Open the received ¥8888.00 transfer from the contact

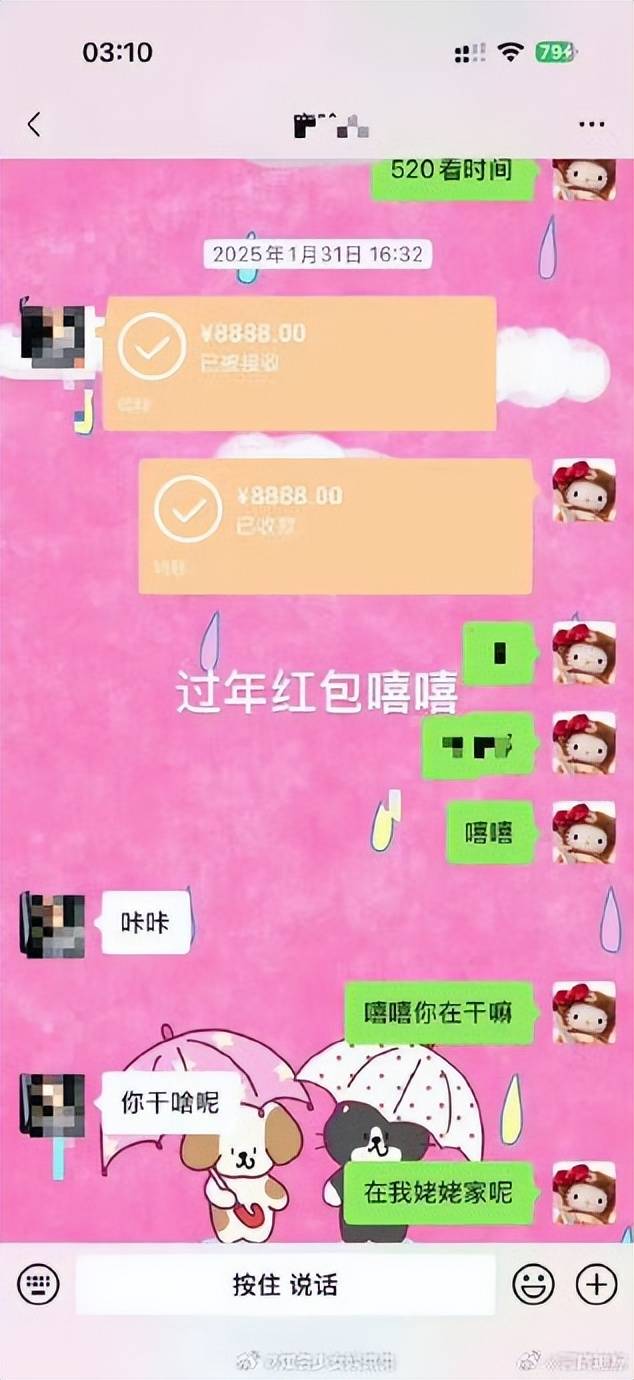pos(300,363)
